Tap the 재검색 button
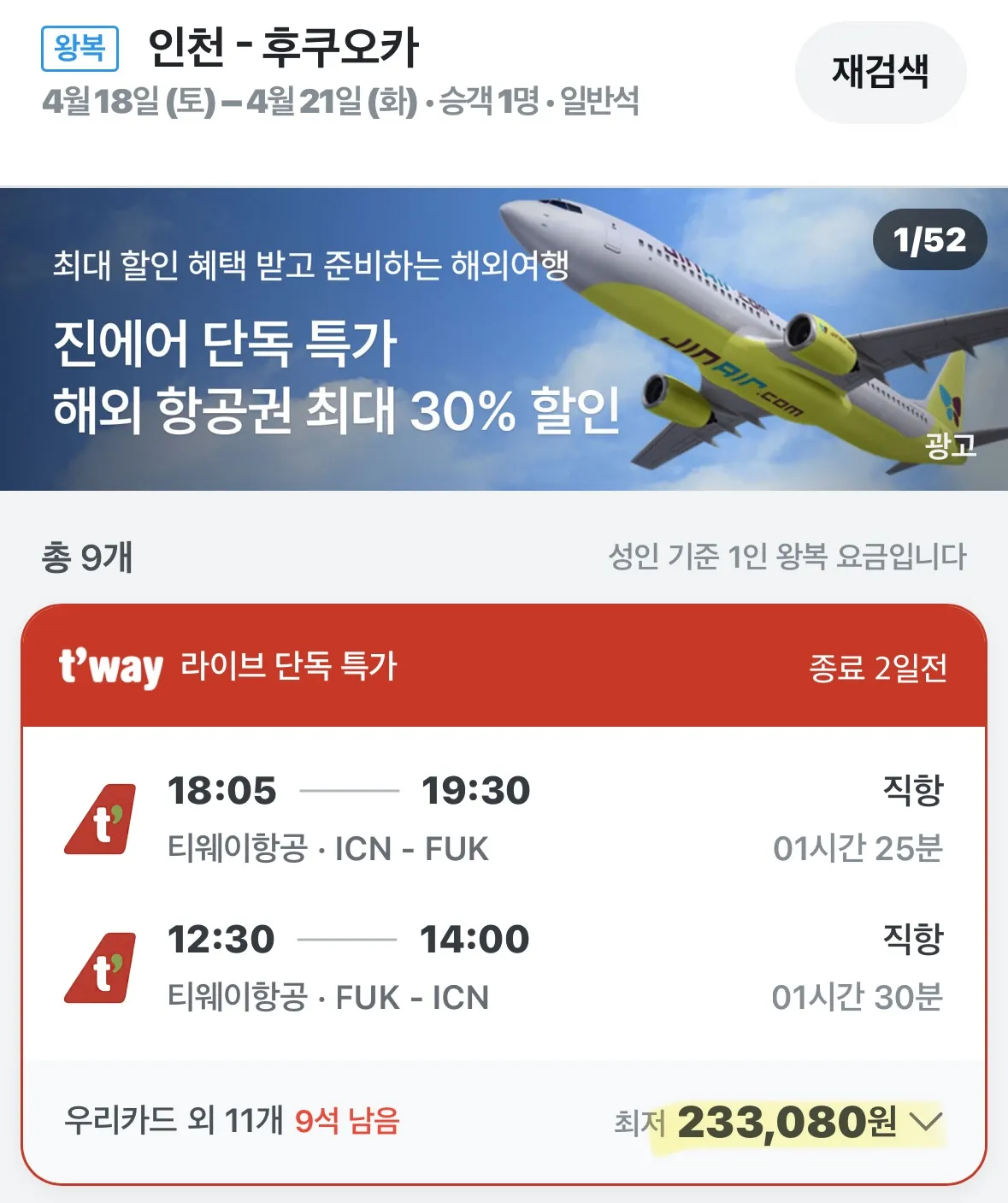 point(880,72)
